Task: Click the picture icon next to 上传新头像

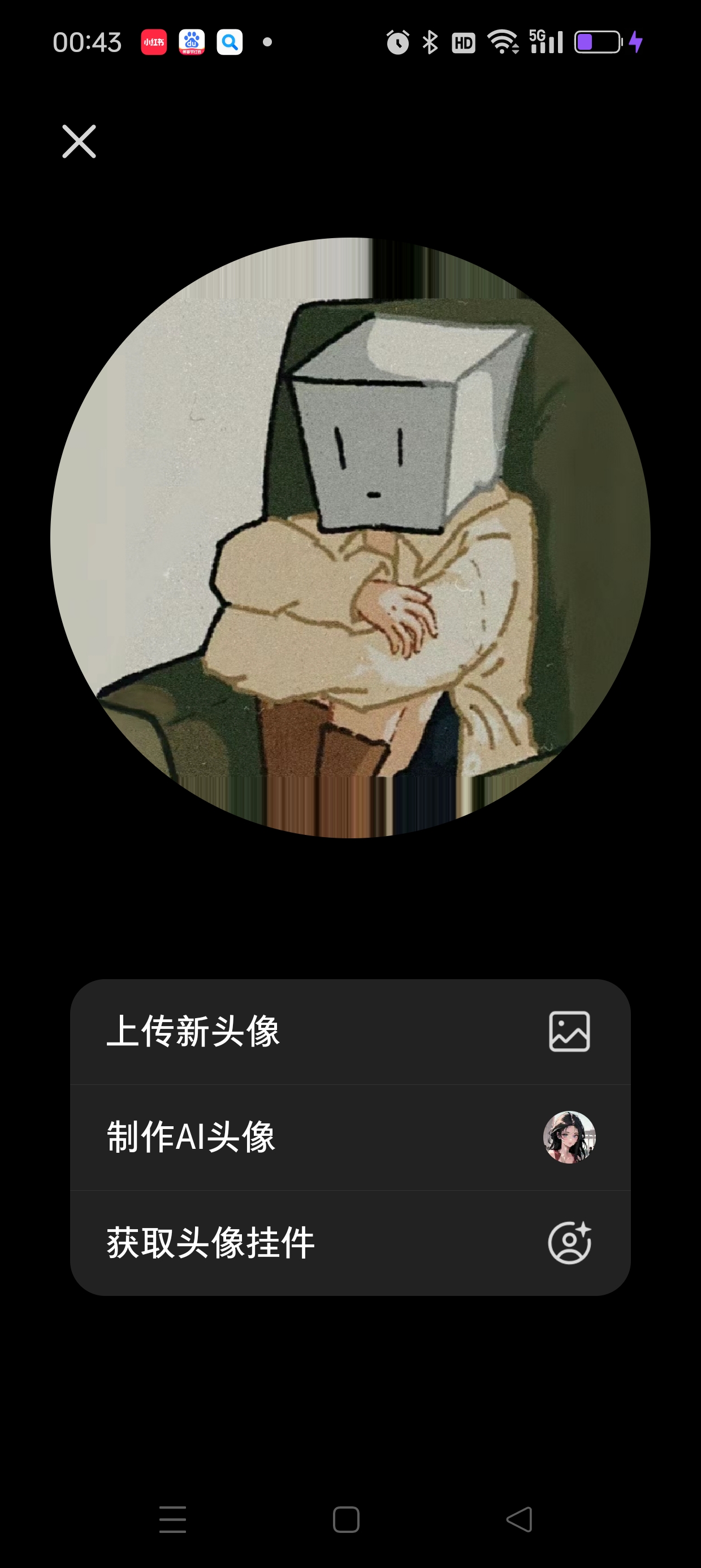Action: point(571,1031)
